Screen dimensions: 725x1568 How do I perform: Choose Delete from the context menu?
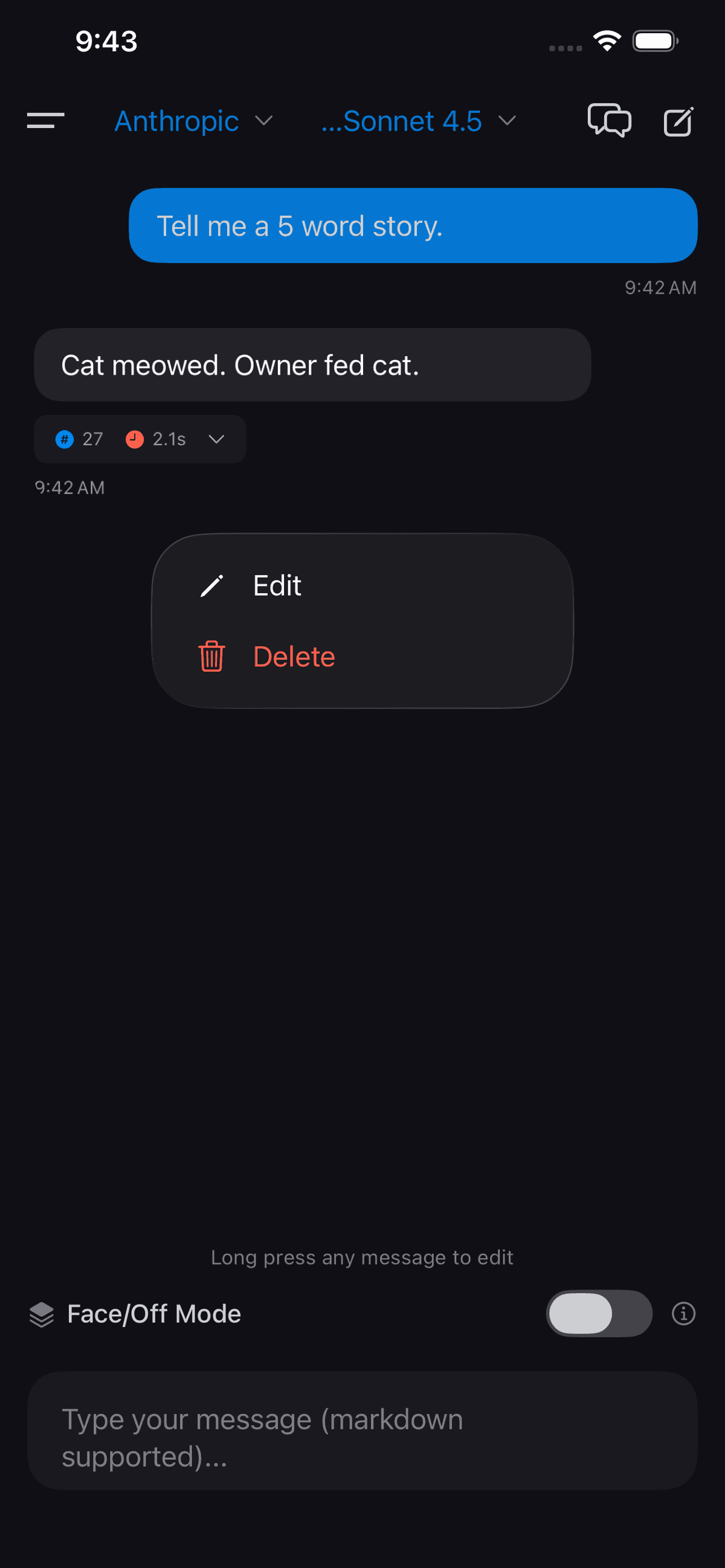click(x=294, y=656)
